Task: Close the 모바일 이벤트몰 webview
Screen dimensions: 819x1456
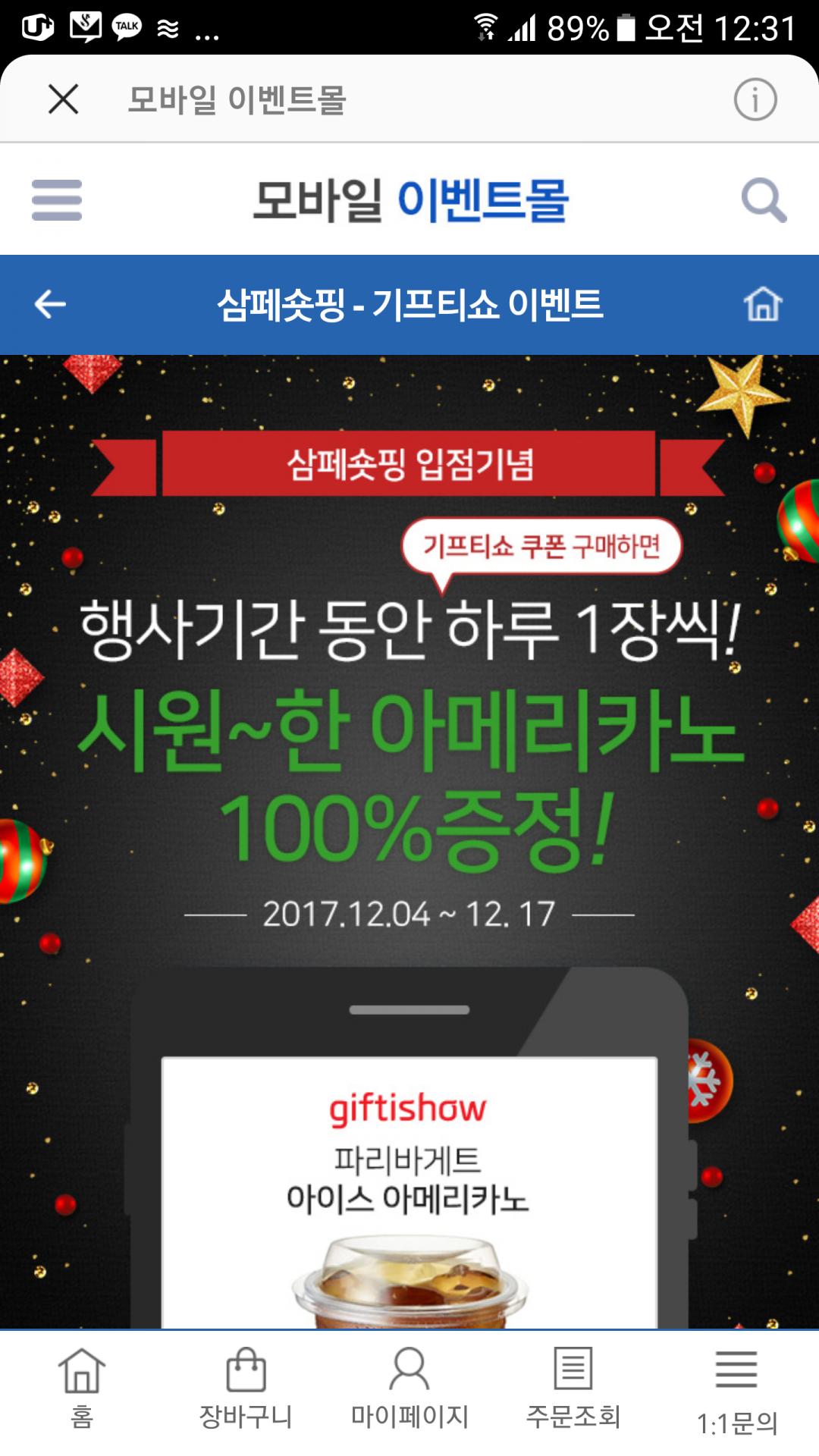Action: (x=63, y=99)
